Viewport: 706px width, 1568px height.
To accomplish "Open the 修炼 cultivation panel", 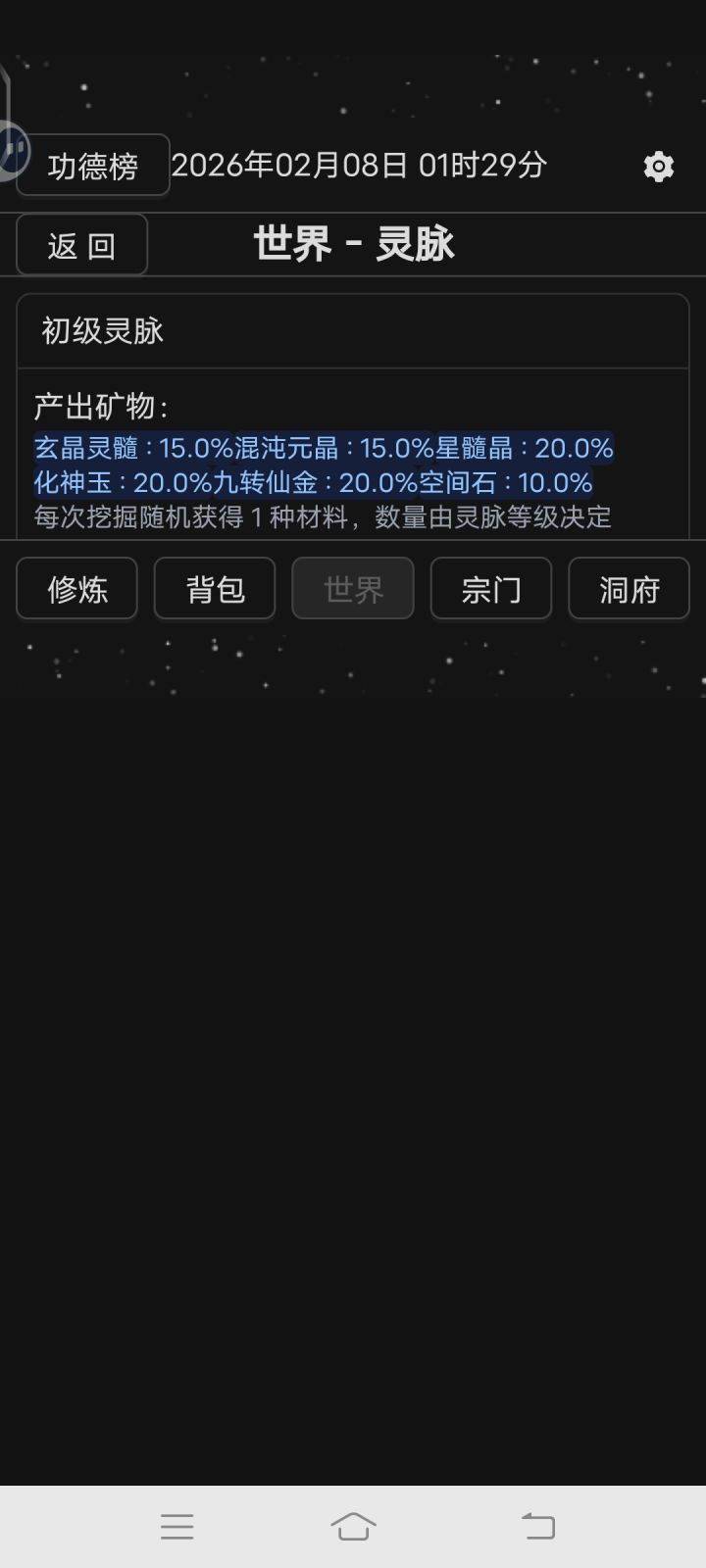I will pyautogui.click(x=76, y=588).
